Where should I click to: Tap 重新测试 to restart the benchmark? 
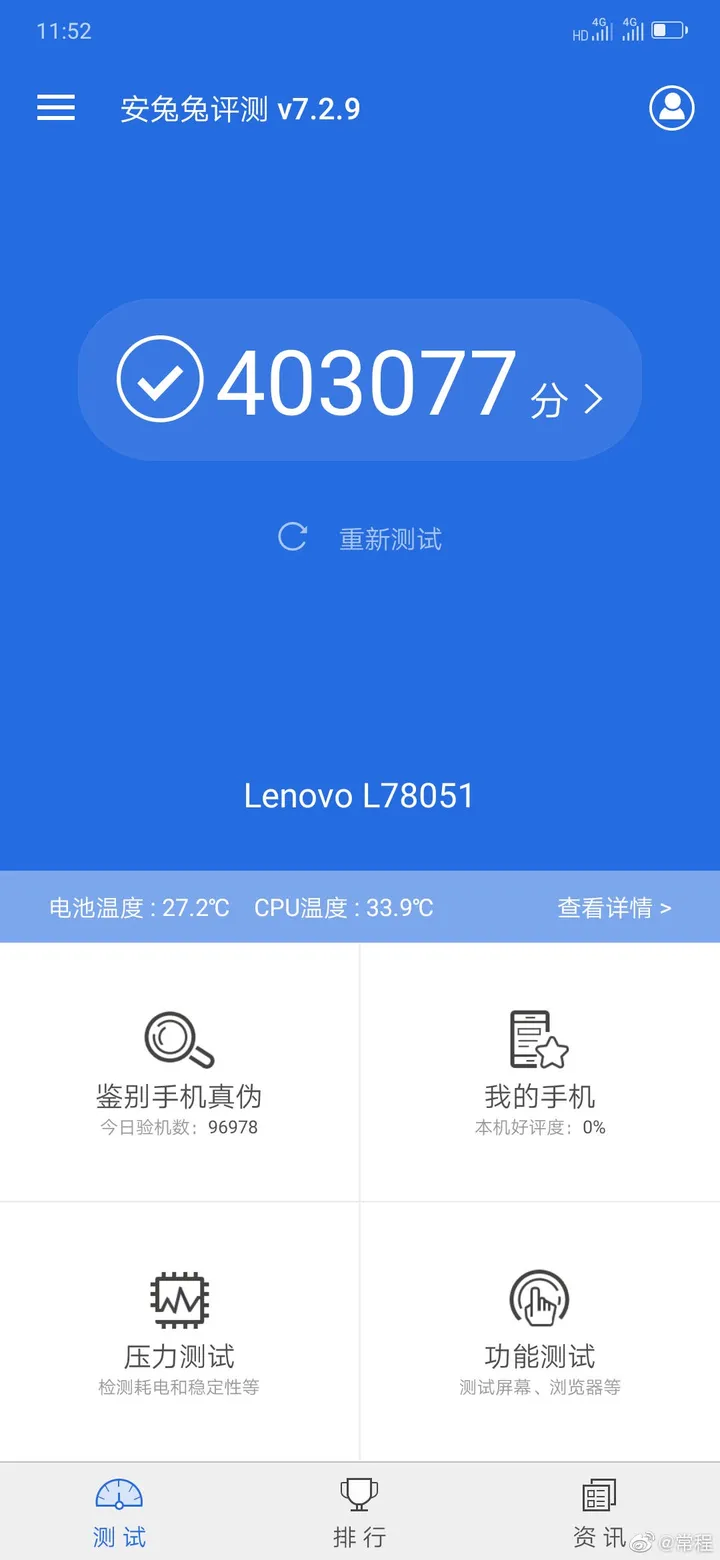(x=390, y=538)
